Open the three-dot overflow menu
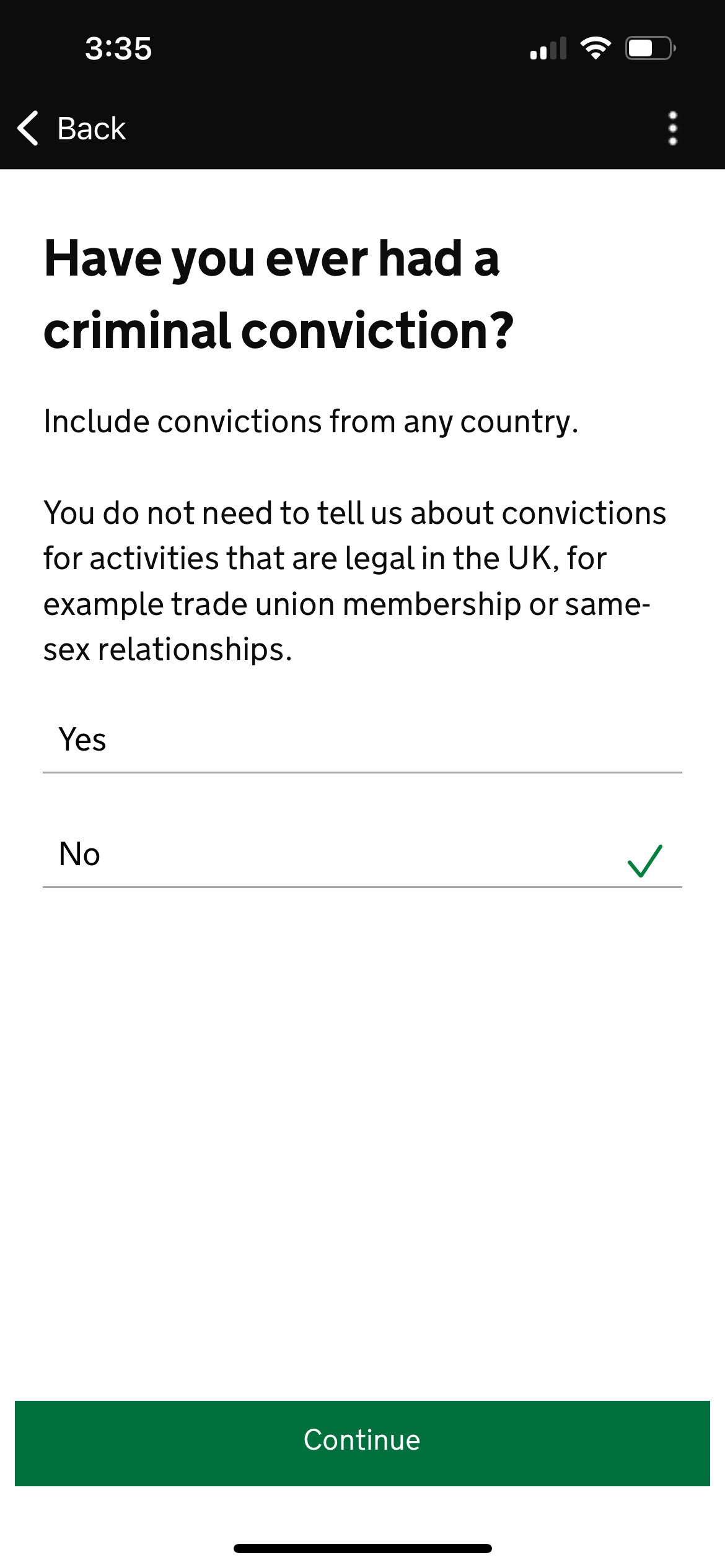This screenshot has width=725, height=1568. coord(672,129)
